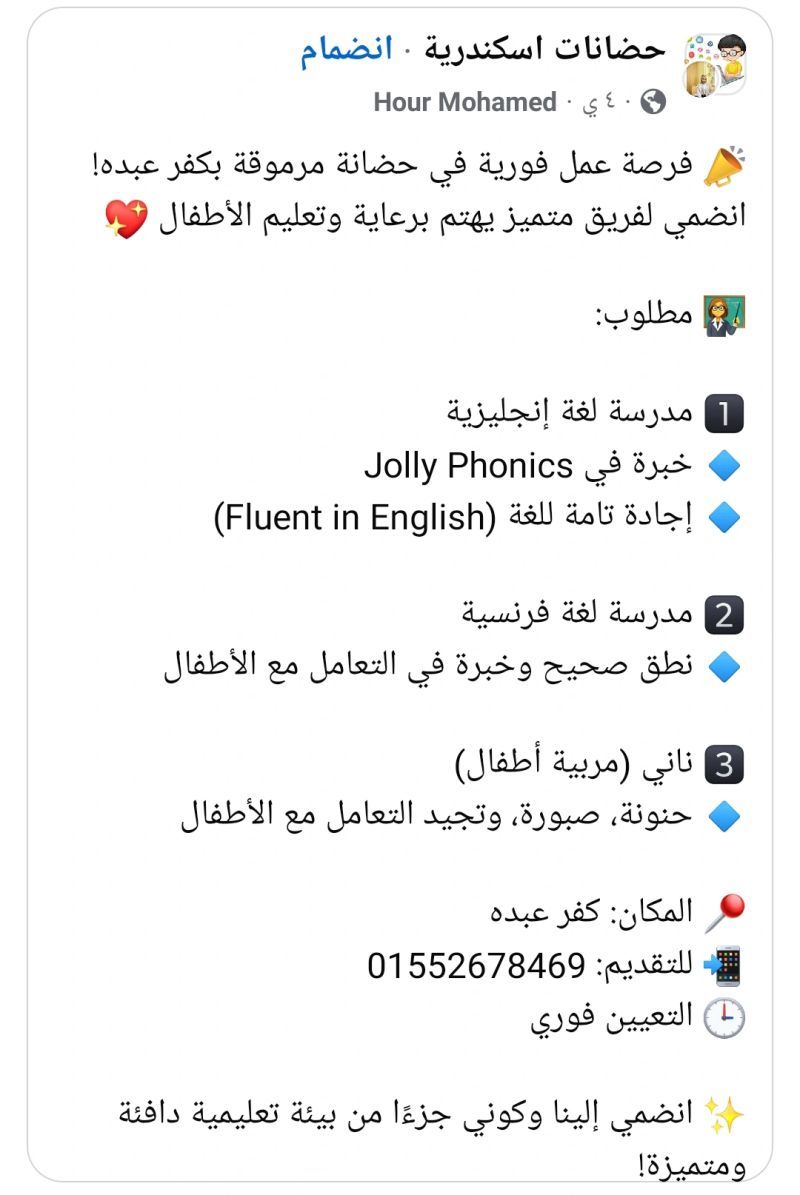
Task: Open the حضانات اسكندرية group page
Action: (545, 50)
